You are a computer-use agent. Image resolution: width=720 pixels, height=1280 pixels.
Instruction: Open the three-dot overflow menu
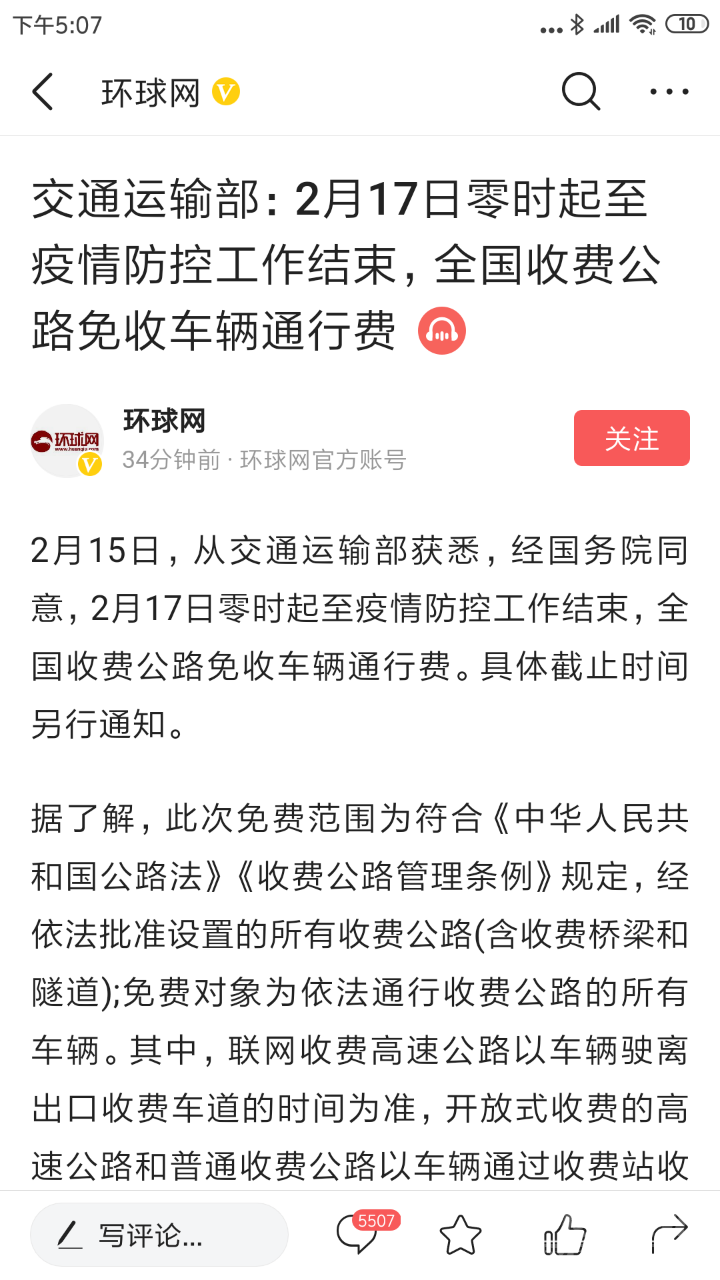(669, 92)
